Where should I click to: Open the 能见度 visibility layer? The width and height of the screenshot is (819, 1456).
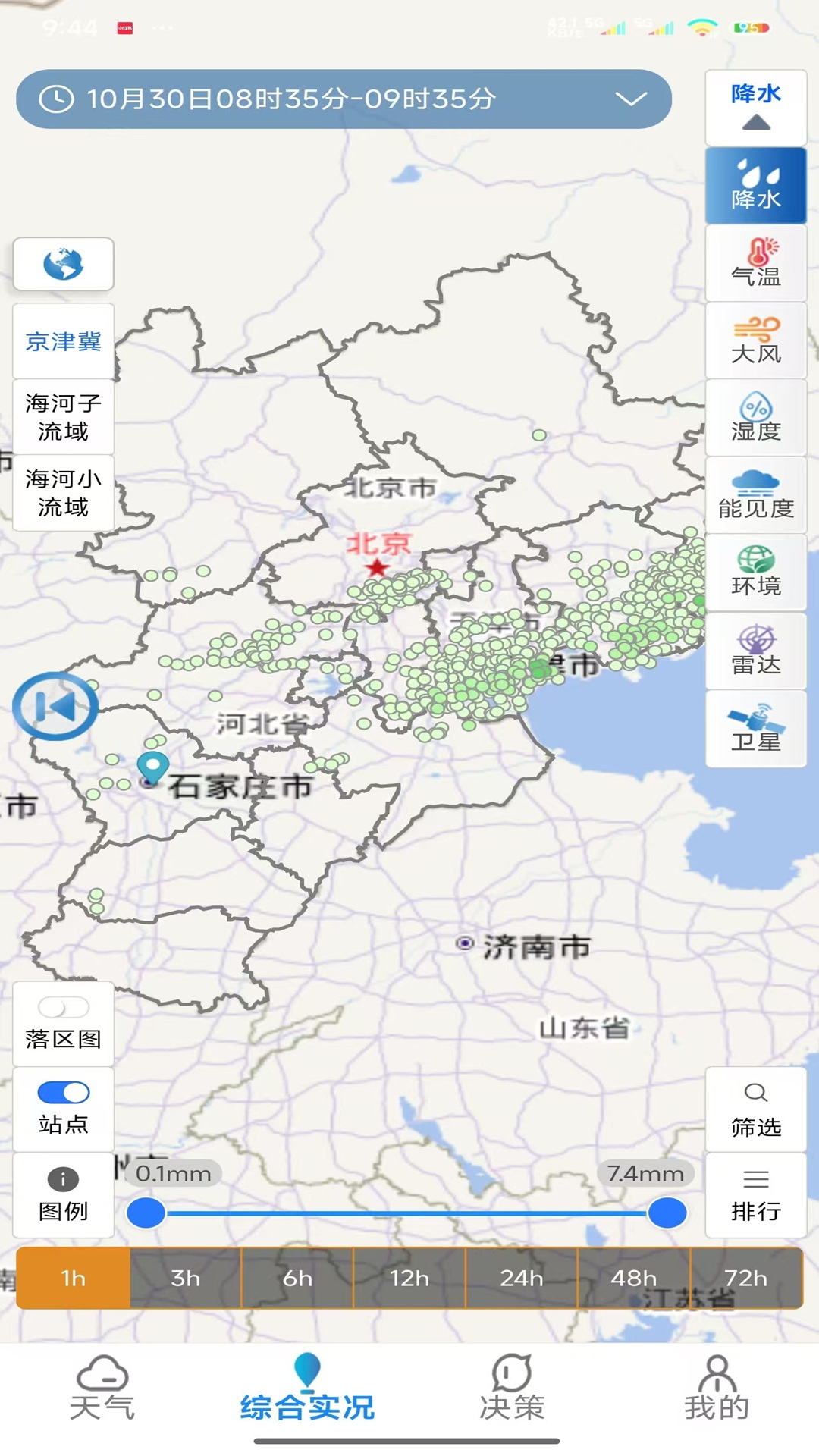(755, 495)
